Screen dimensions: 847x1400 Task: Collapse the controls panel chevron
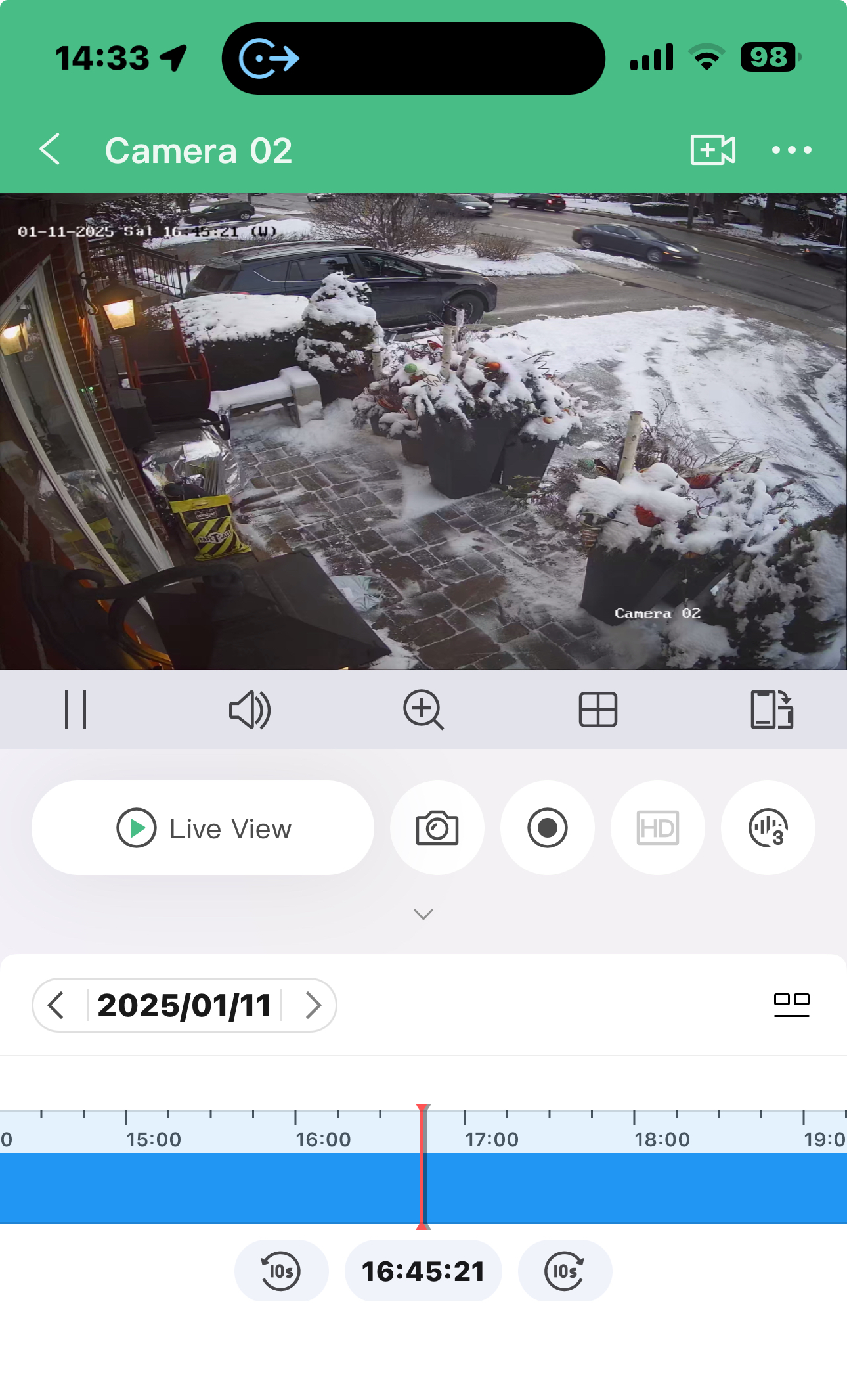coord(423,914)
